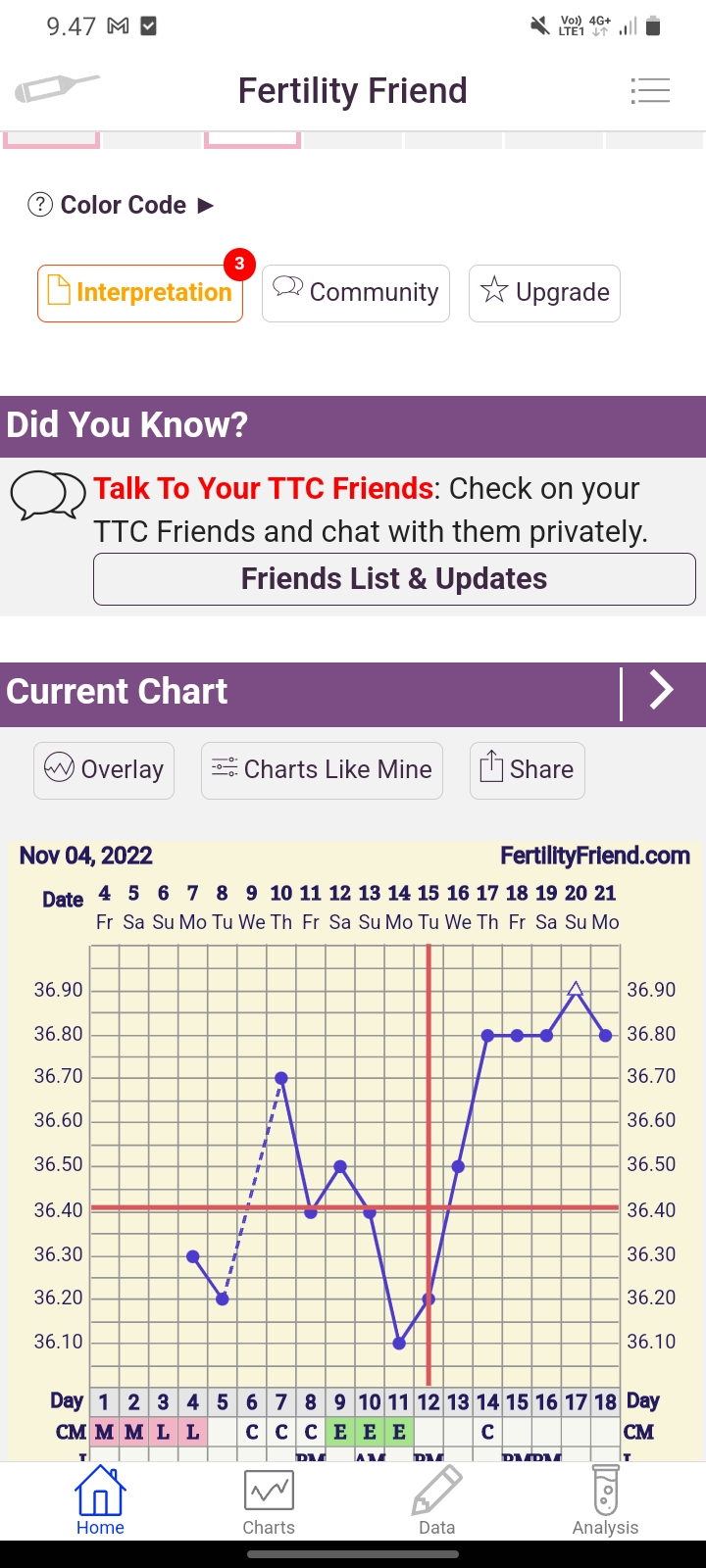Share the current chart
706x1568 pixels.
click(x=527, y=770)
